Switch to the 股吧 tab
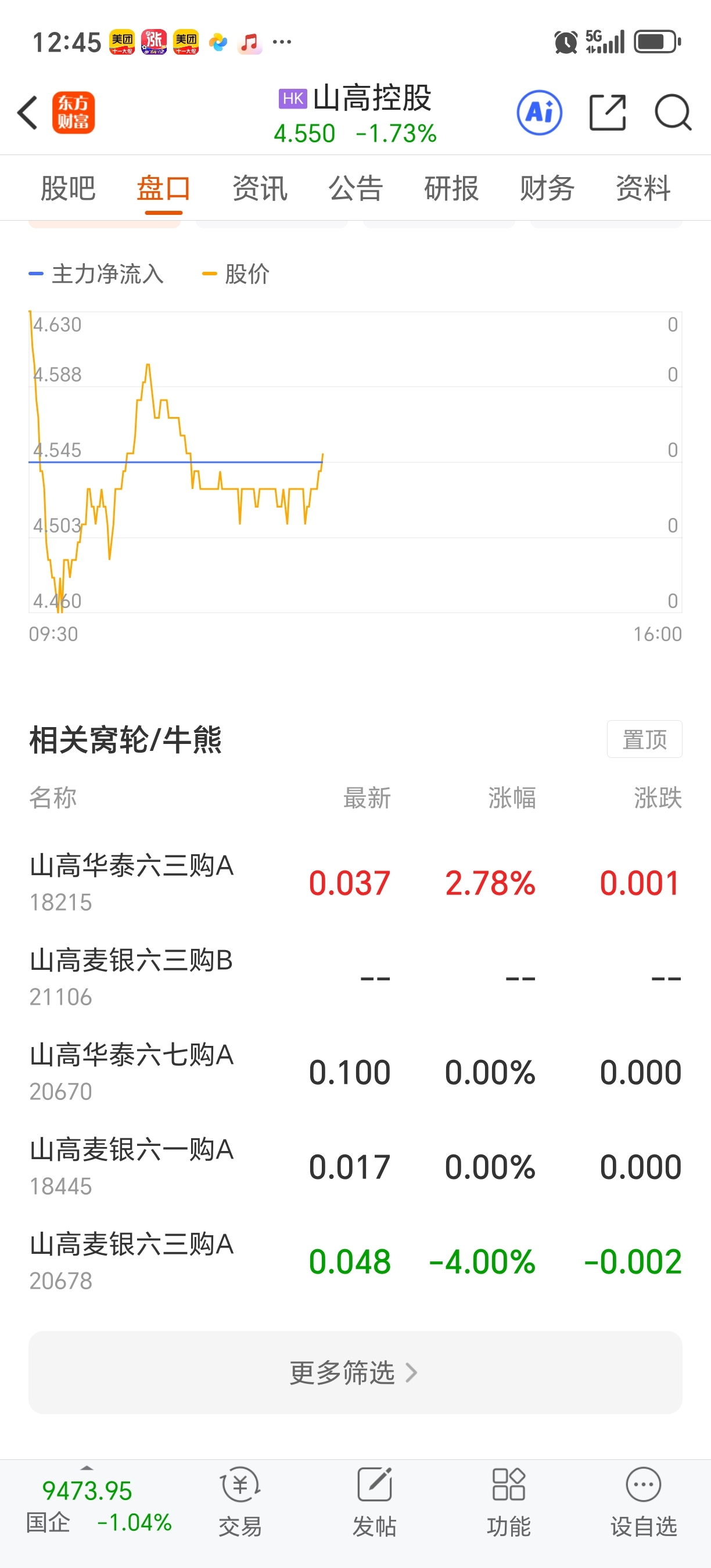 (67, 188)
